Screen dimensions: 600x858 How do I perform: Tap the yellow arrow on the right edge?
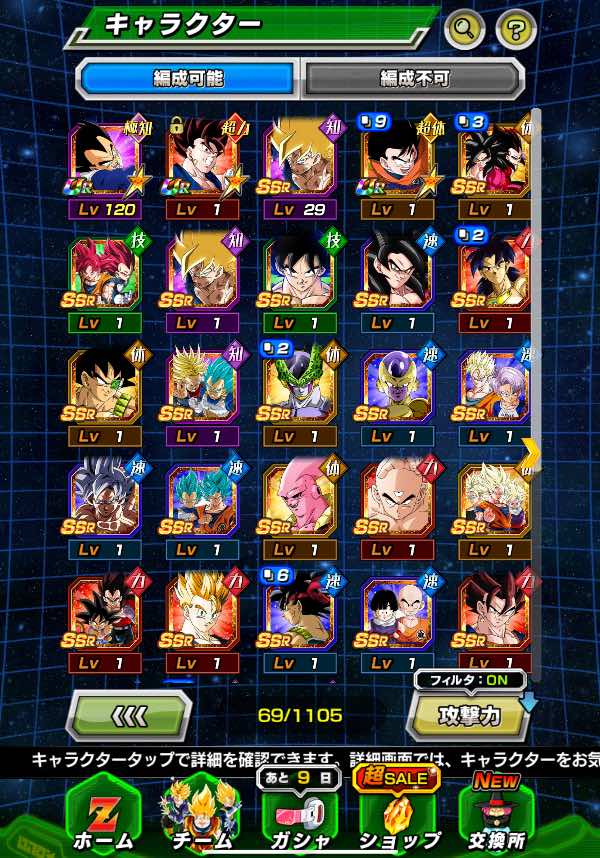532,452
